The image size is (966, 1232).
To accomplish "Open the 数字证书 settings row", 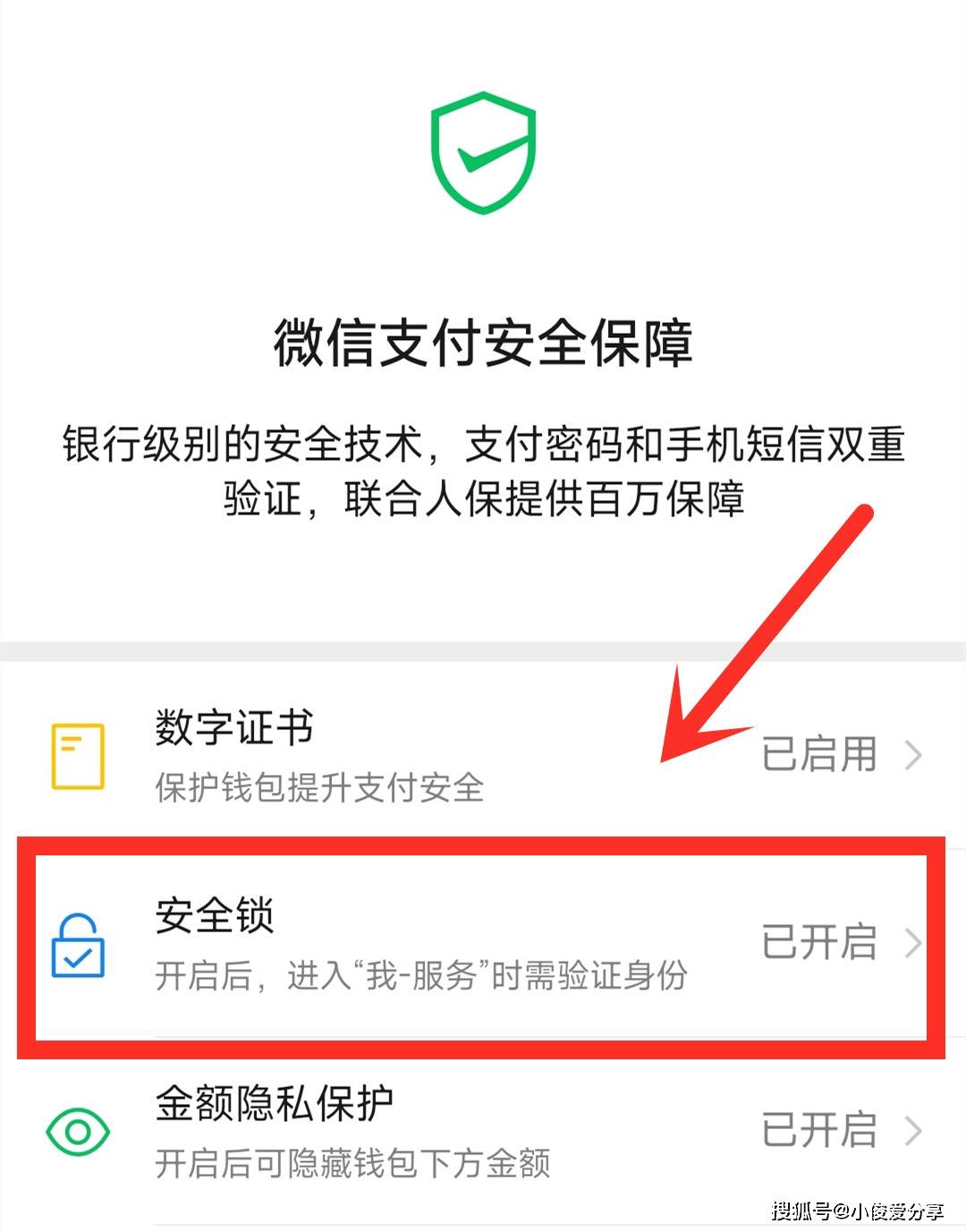I will [483, 756].
